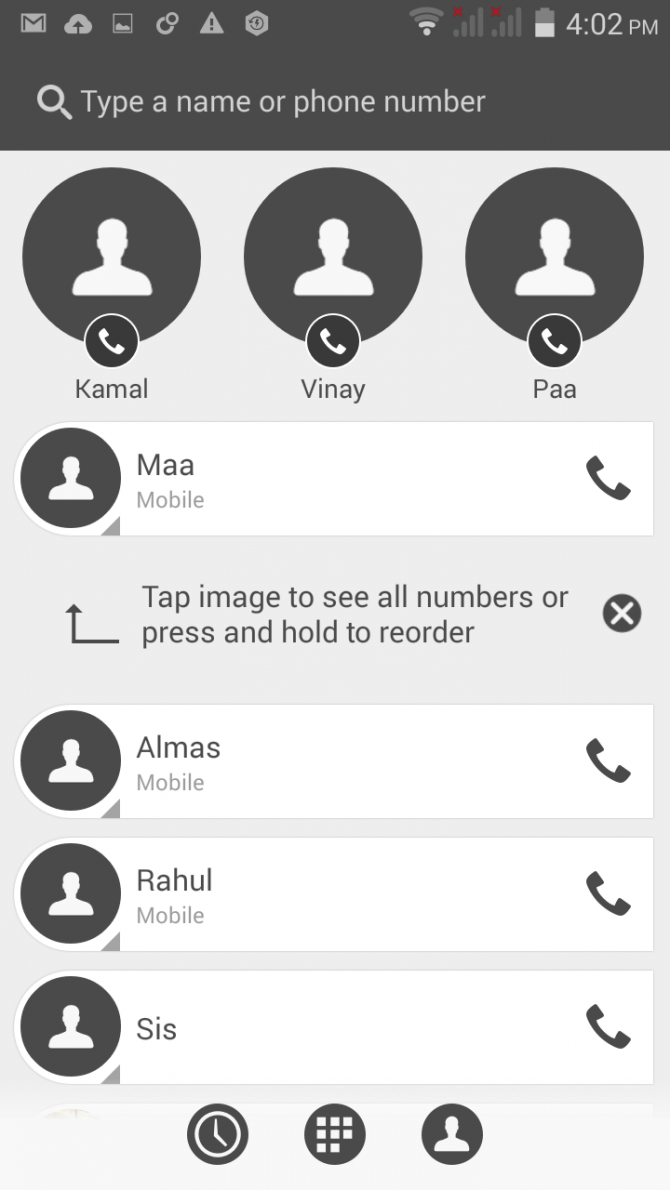
Task: Call Sis using the phone icon
Action: [608, 1027]
